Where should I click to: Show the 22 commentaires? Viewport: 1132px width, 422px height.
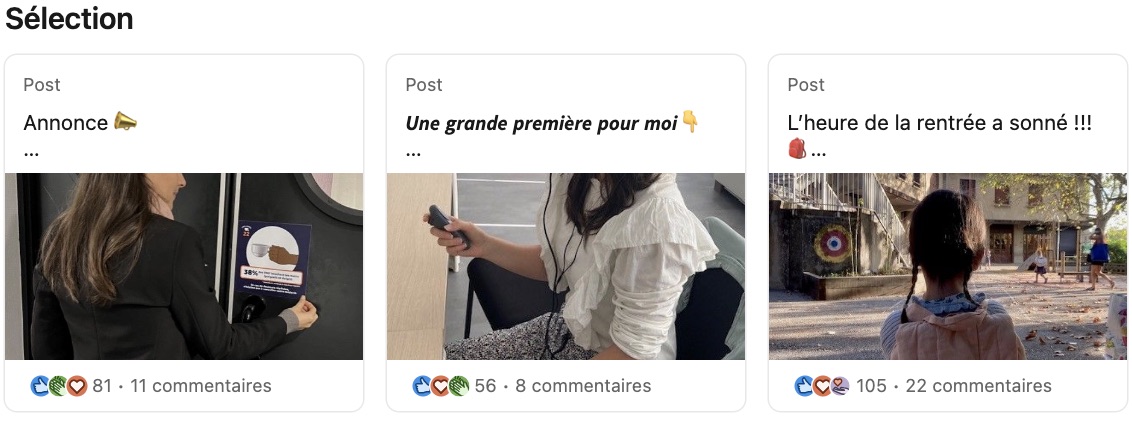click(x=978, y=386)
